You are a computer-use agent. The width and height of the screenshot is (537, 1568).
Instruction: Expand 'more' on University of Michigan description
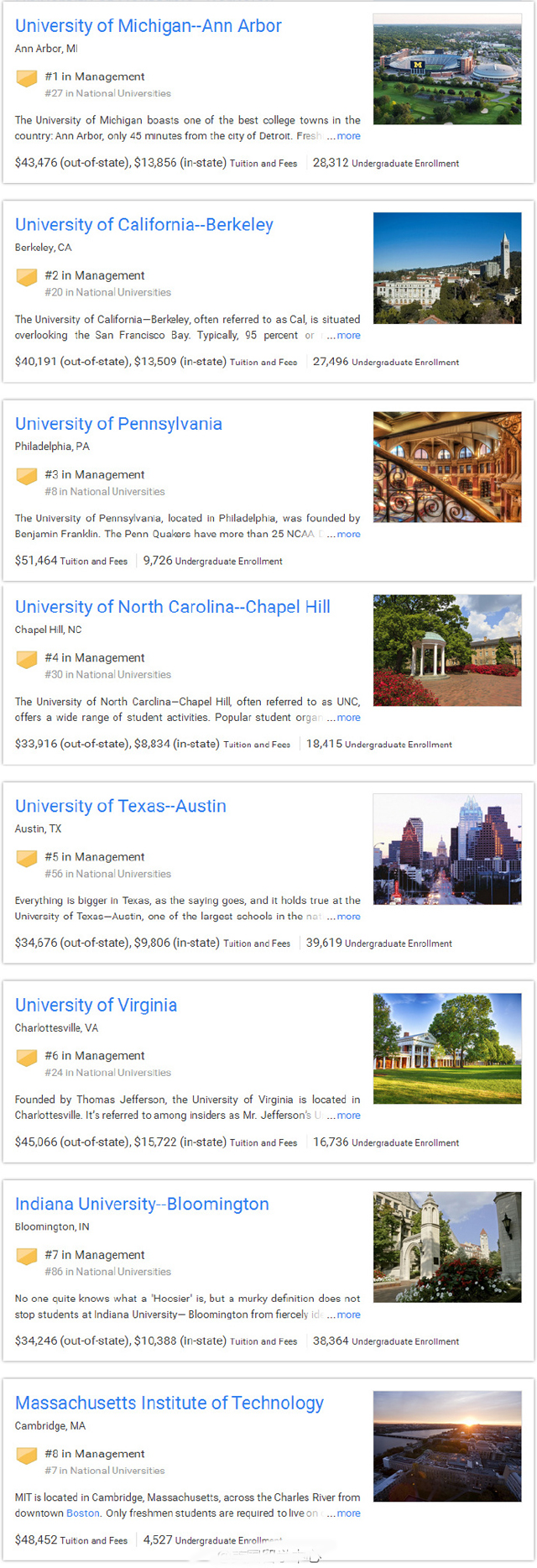pyautogui.click(x=348, y=136)
